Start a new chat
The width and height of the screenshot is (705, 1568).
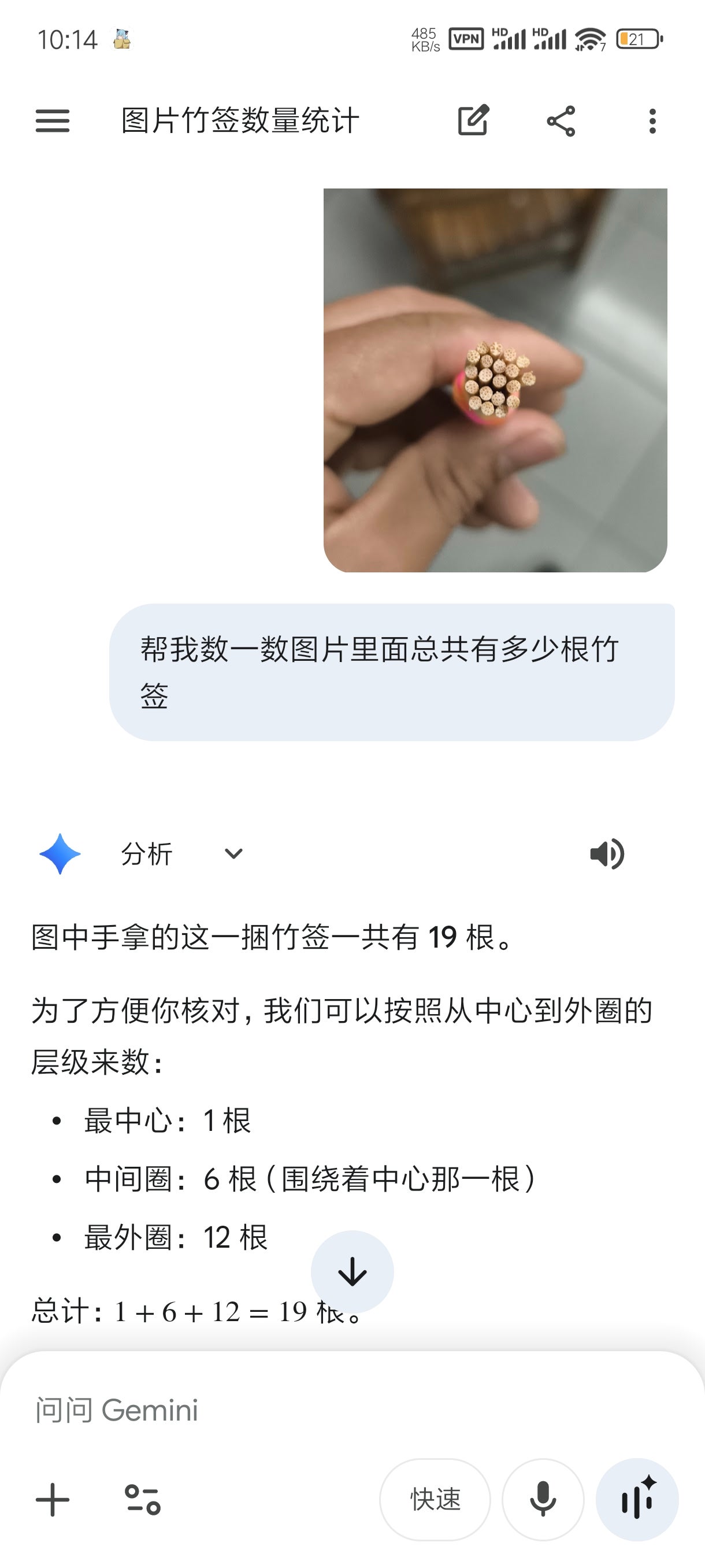(473, 120)
